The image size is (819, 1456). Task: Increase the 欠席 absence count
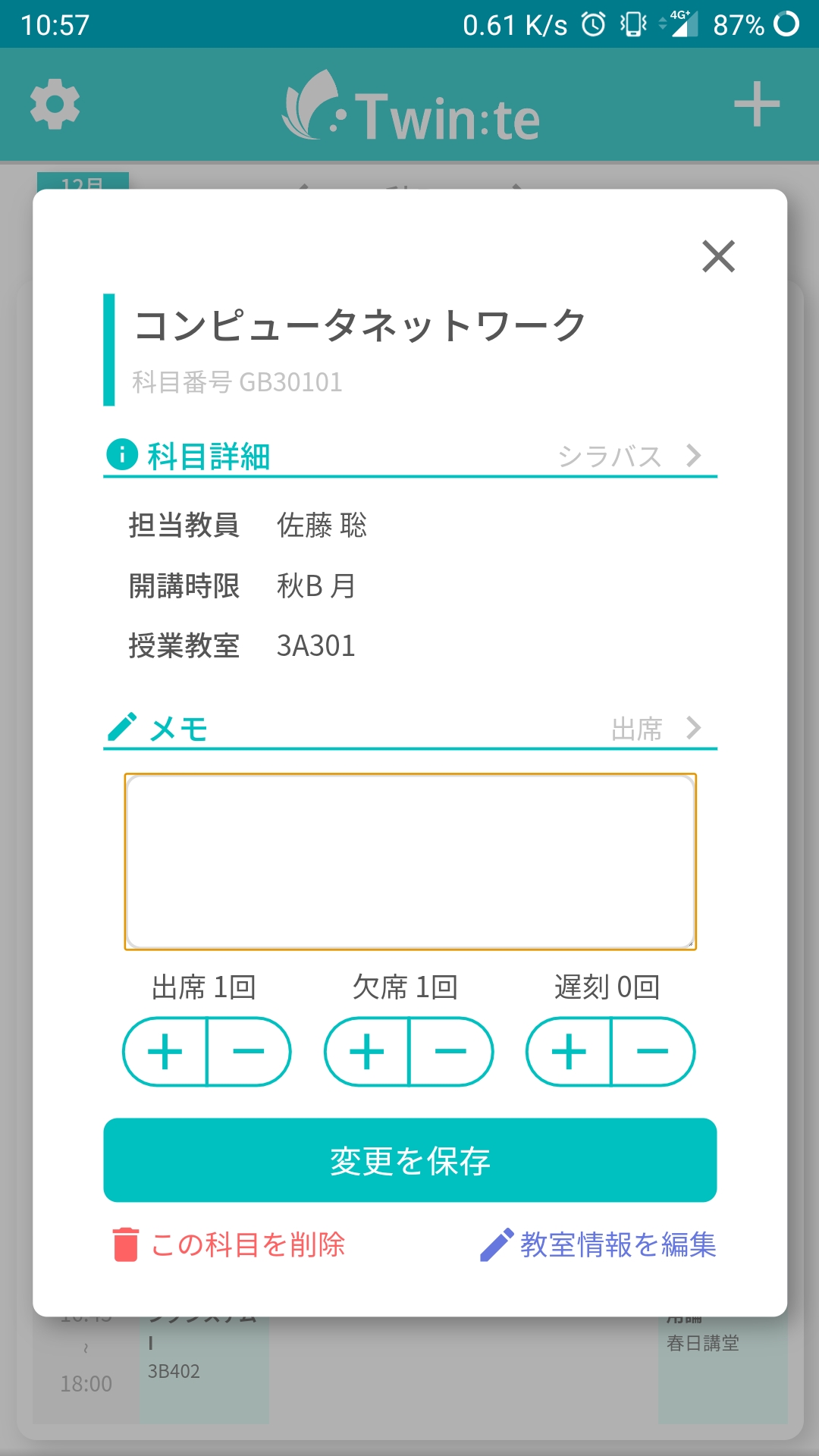tap(368, 1053)
